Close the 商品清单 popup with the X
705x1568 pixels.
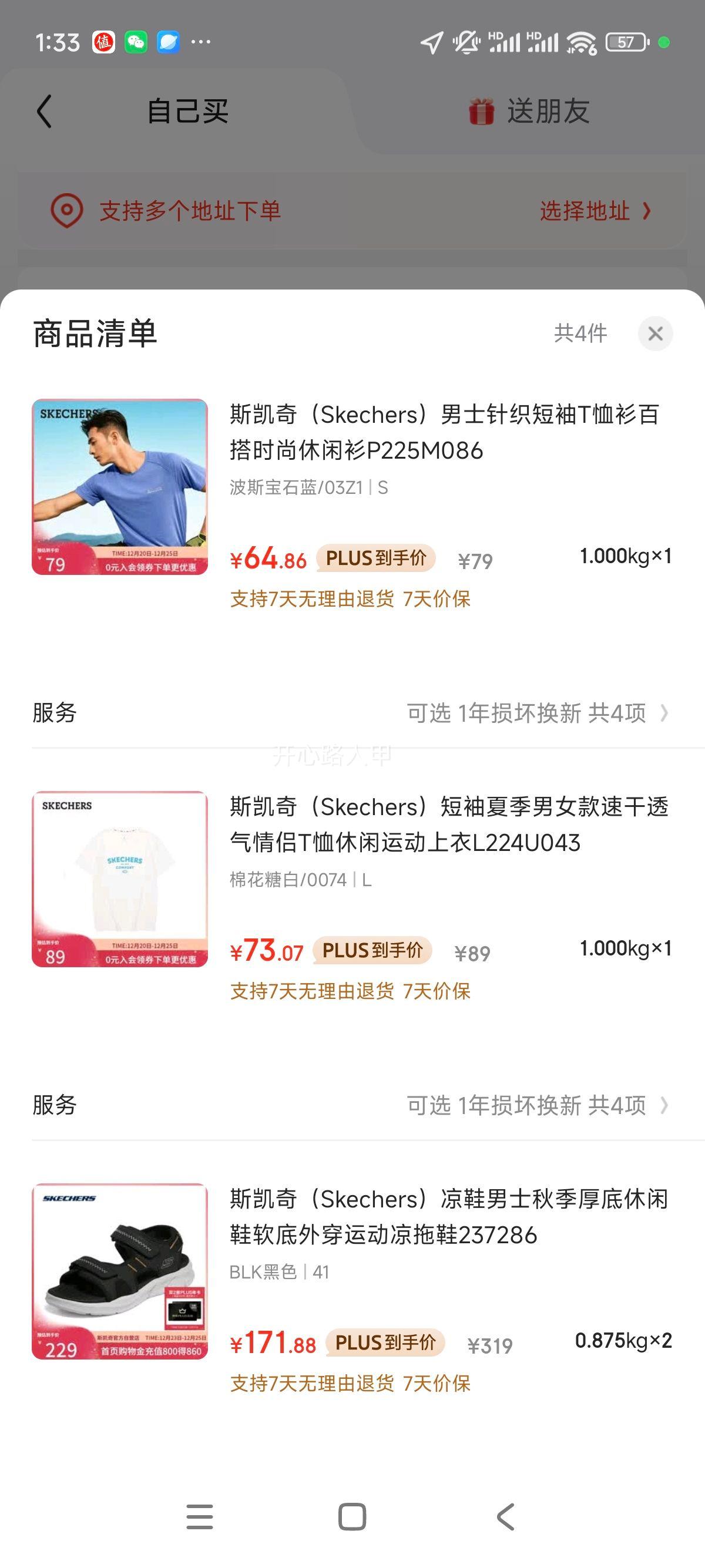(656, 334)
